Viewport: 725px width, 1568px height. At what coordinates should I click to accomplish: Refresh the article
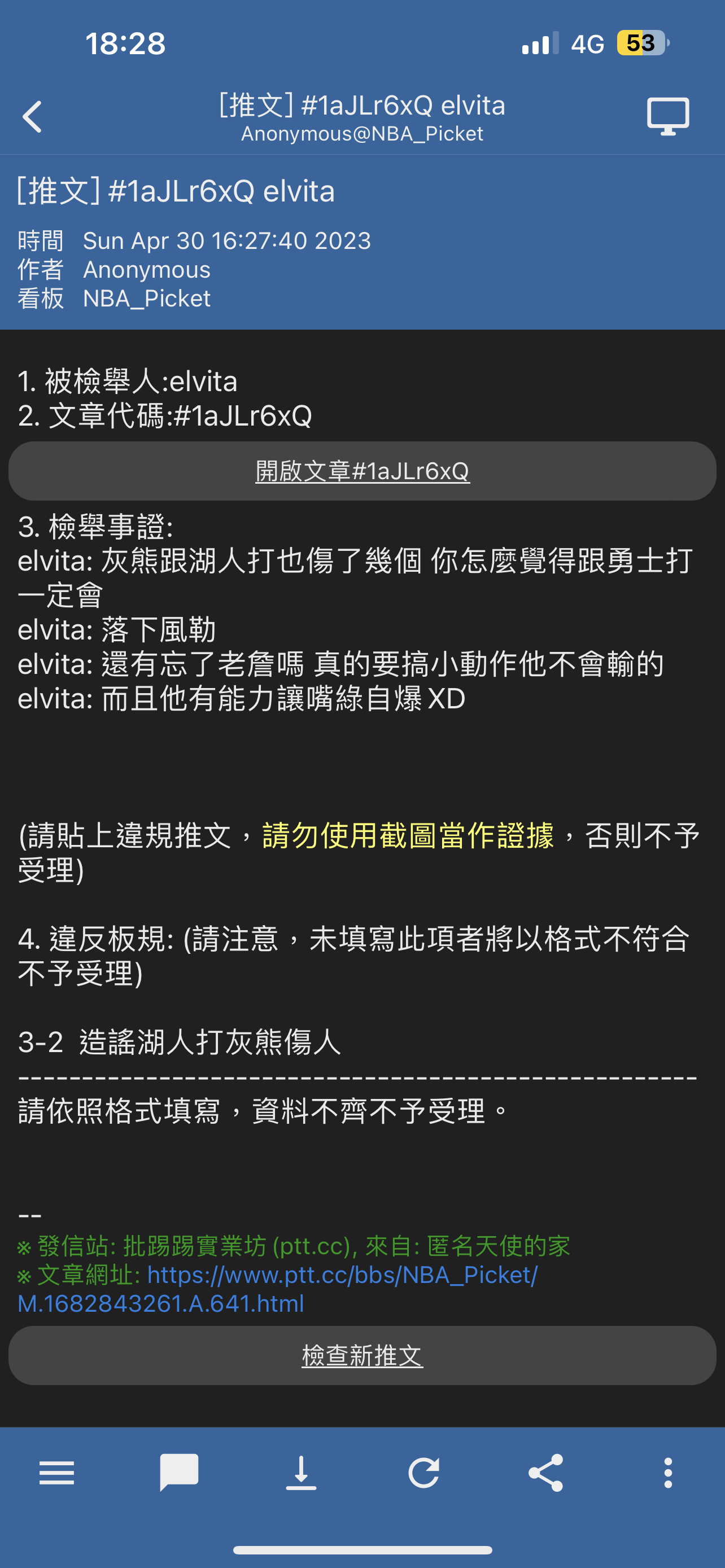click(x=423, y=1473)
